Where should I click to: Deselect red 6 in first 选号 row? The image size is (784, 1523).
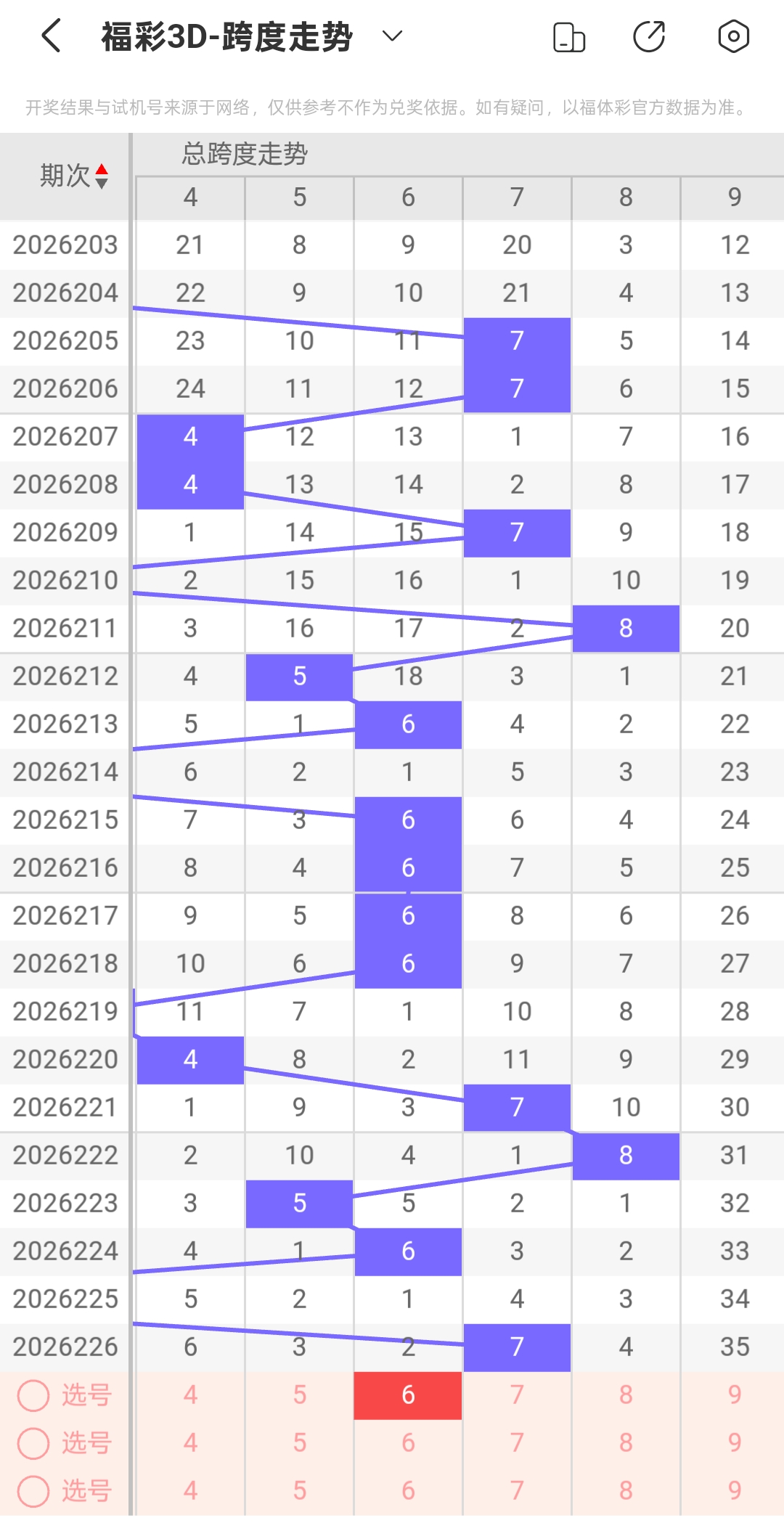[x=408, y=1395]
